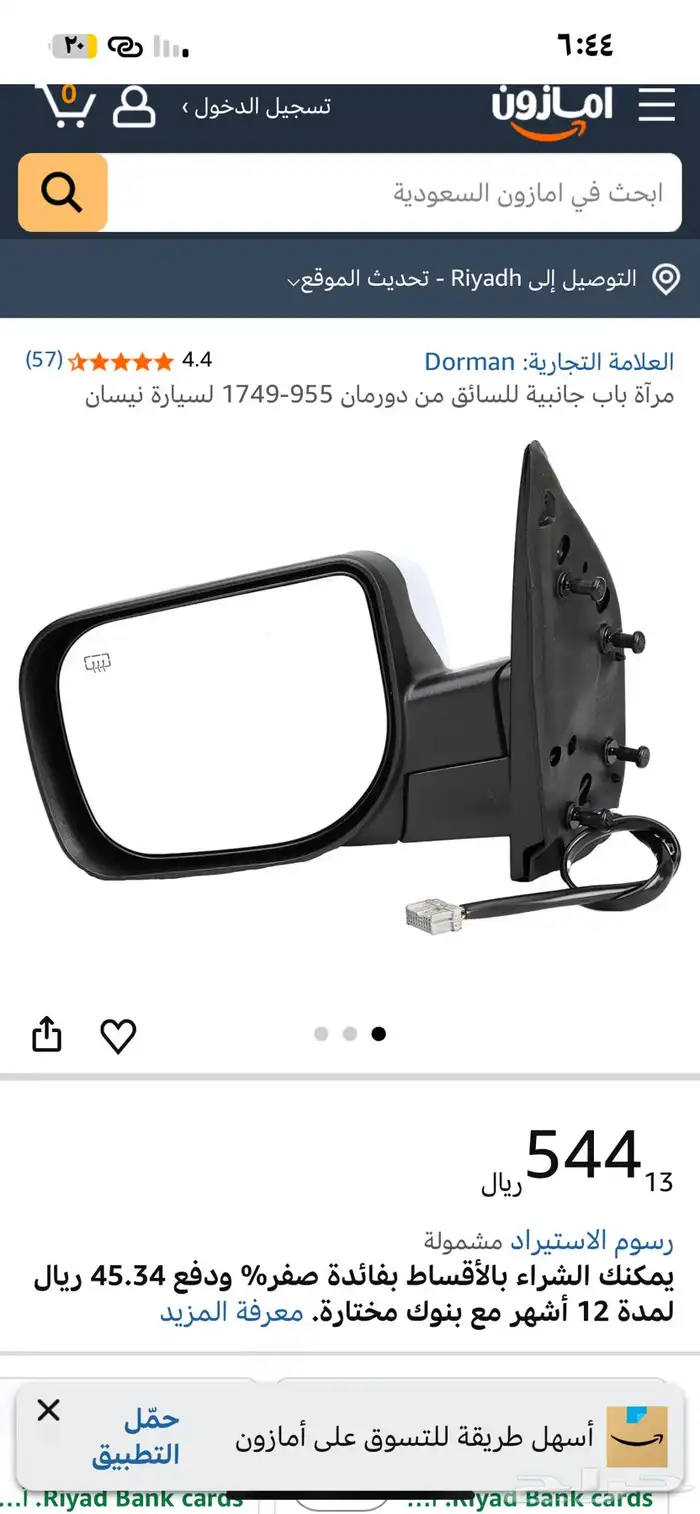Viewport: 700px width, 1514px height.
Task: Open import fees details رسوم الاستيراد
Action: tap(592, 1242)
